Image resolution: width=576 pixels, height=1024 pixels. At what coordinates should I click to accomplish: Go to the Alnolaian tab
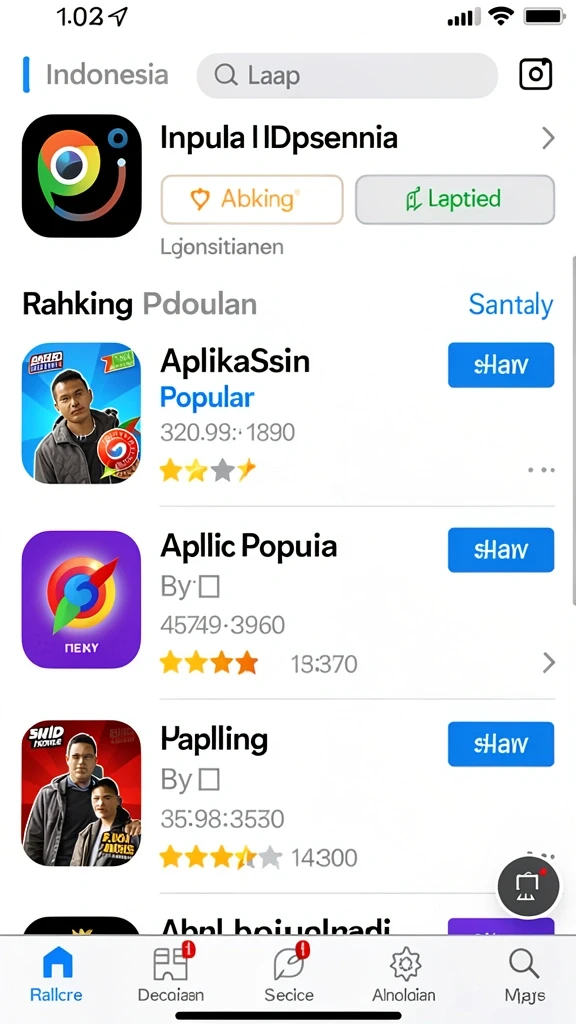(404, 974)
